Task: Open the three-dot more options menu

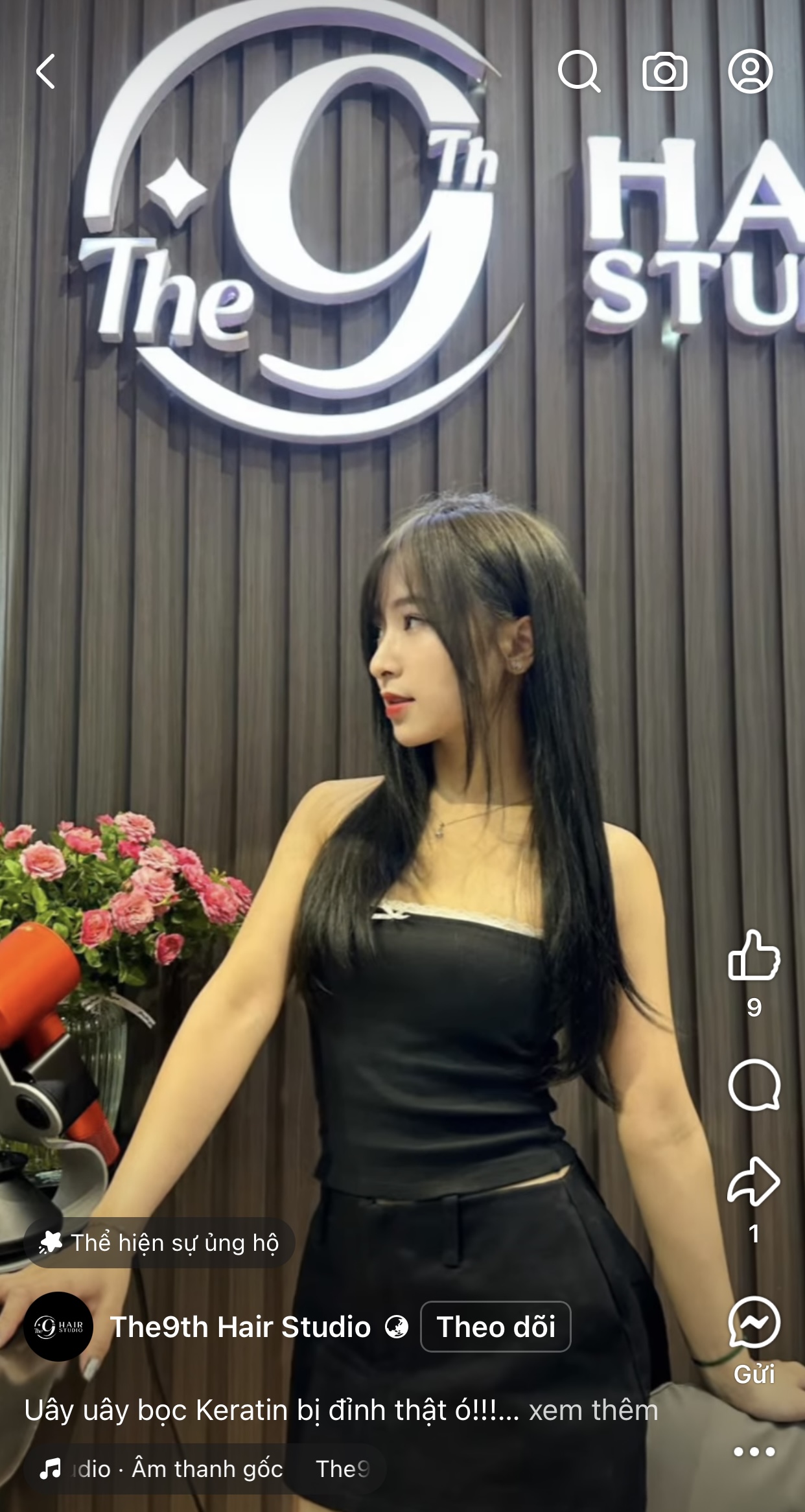Action: tap(754, 1452)
